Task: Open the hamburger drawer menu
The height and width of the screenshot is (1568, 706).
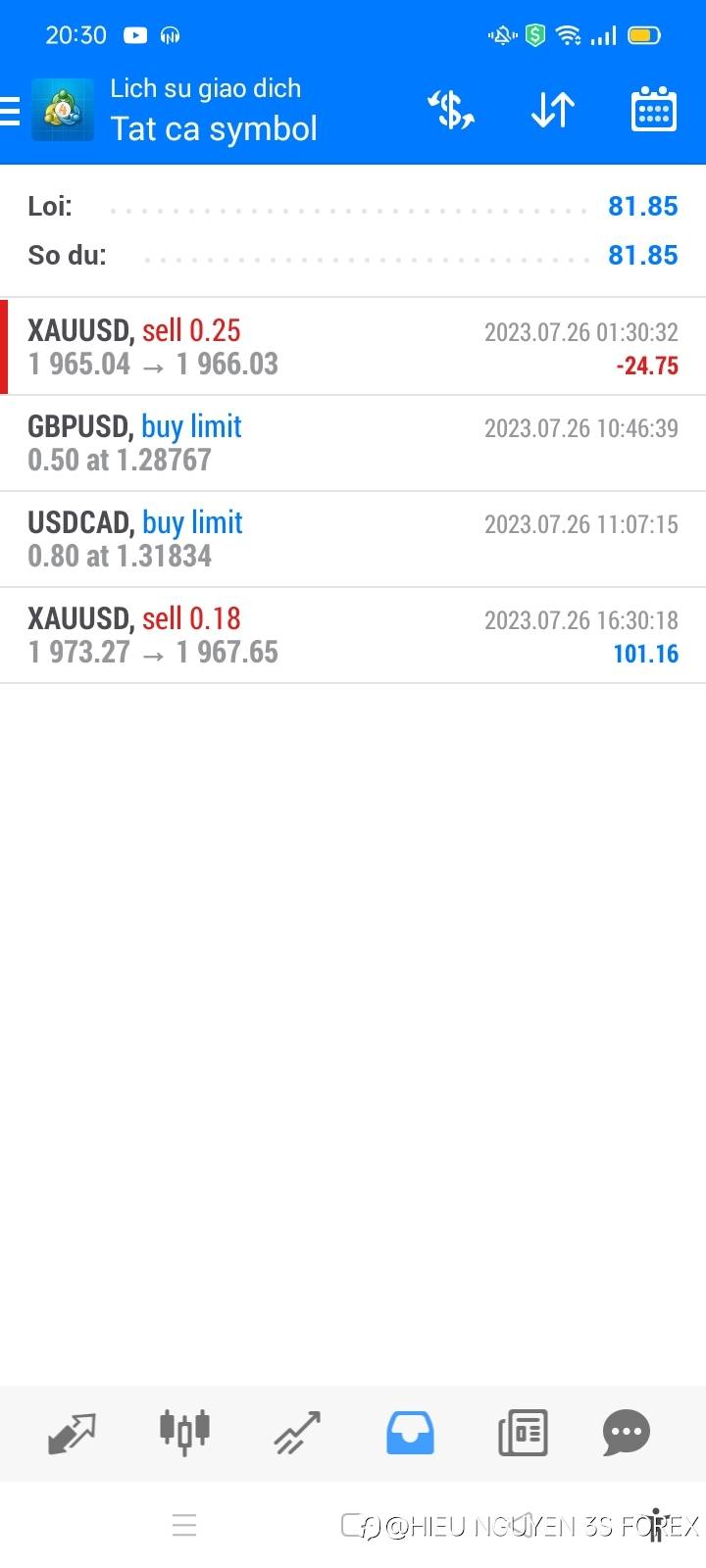Action: (x=9, y=111)
